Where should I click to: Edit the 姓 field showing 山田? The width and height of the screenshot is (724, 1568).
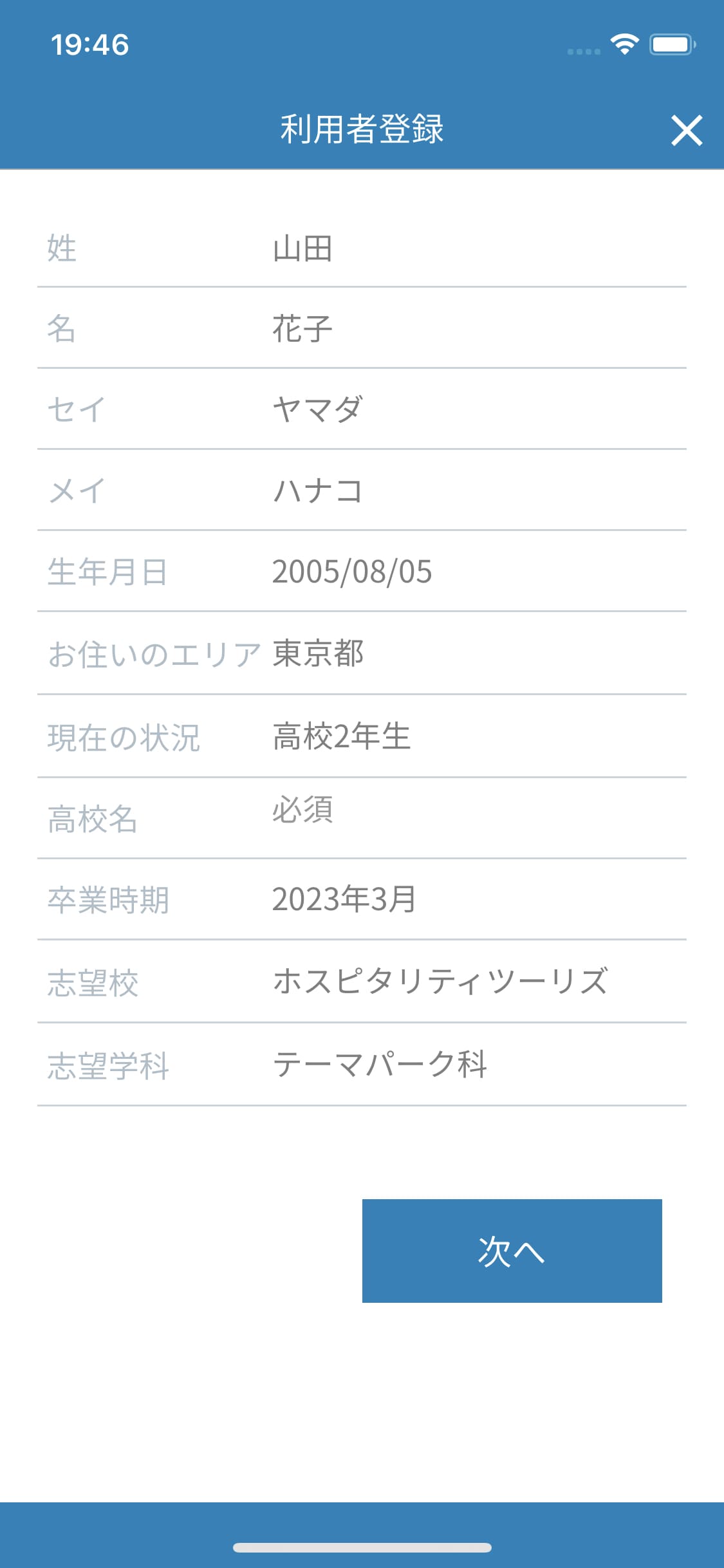(x=479, y=248)
